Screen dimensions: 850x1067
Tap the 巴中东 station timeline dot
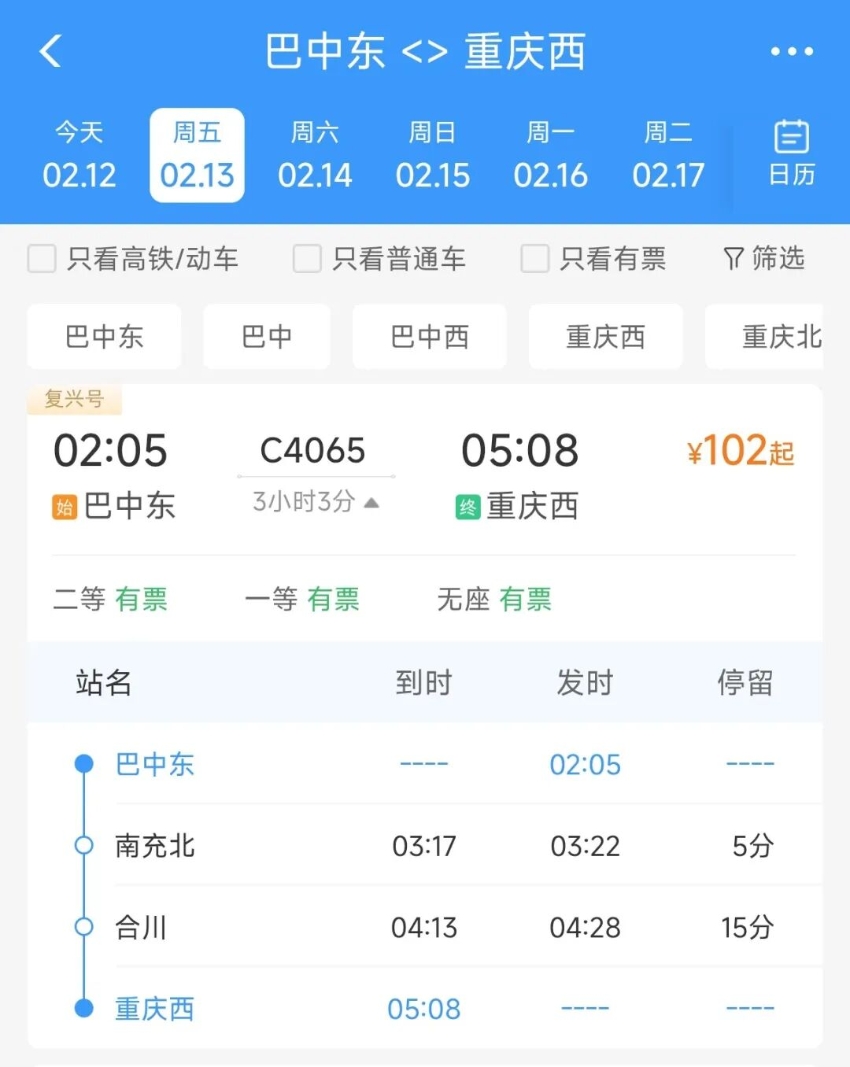coord(83,763)
